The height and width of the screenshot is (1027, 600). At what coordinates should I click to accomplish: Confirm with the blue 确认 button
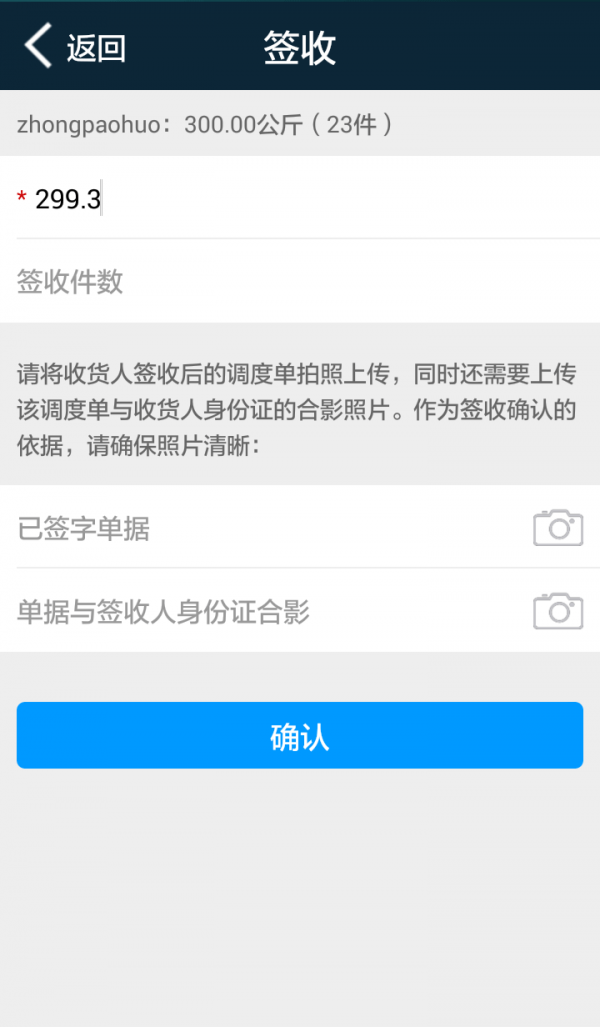coord(300,736)
